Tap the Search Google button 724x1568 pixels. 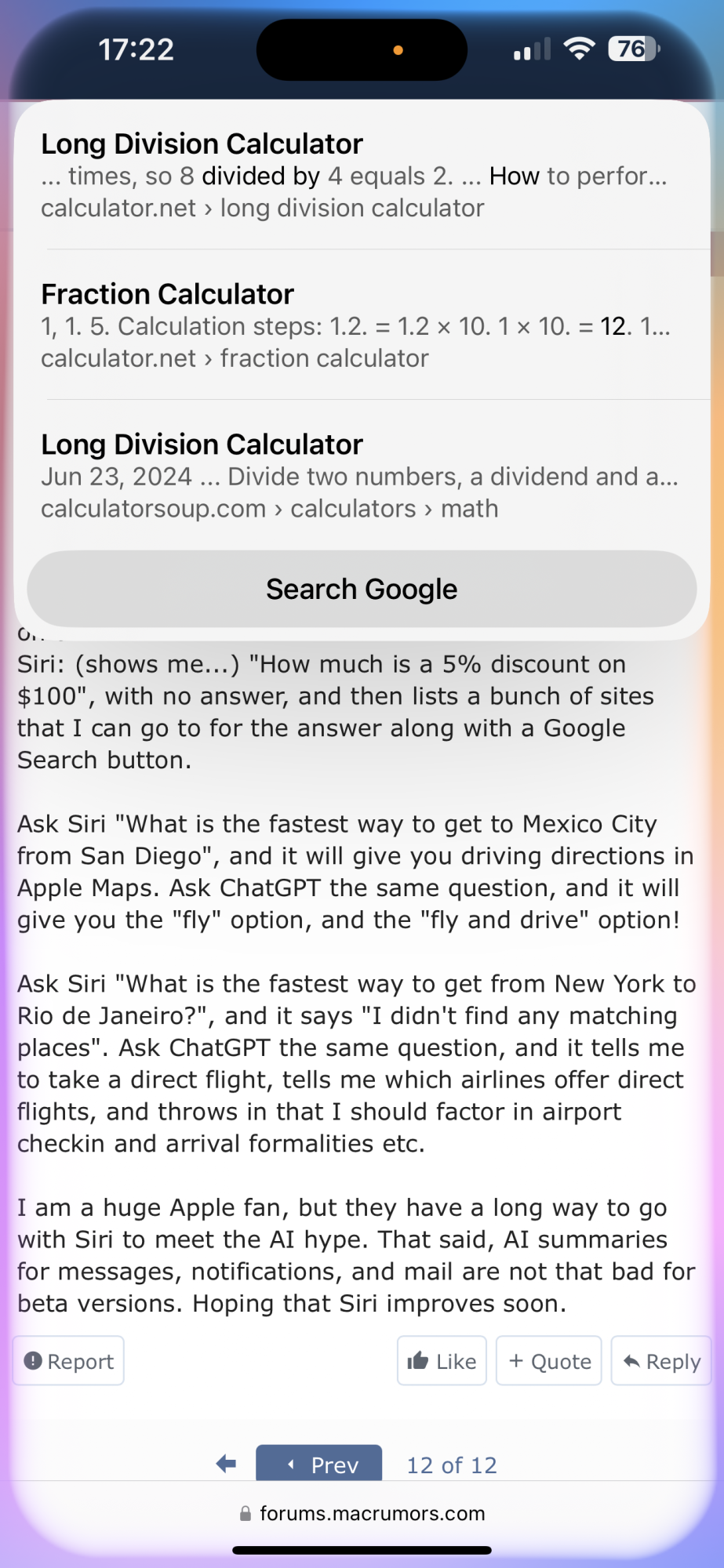[362, 589]
